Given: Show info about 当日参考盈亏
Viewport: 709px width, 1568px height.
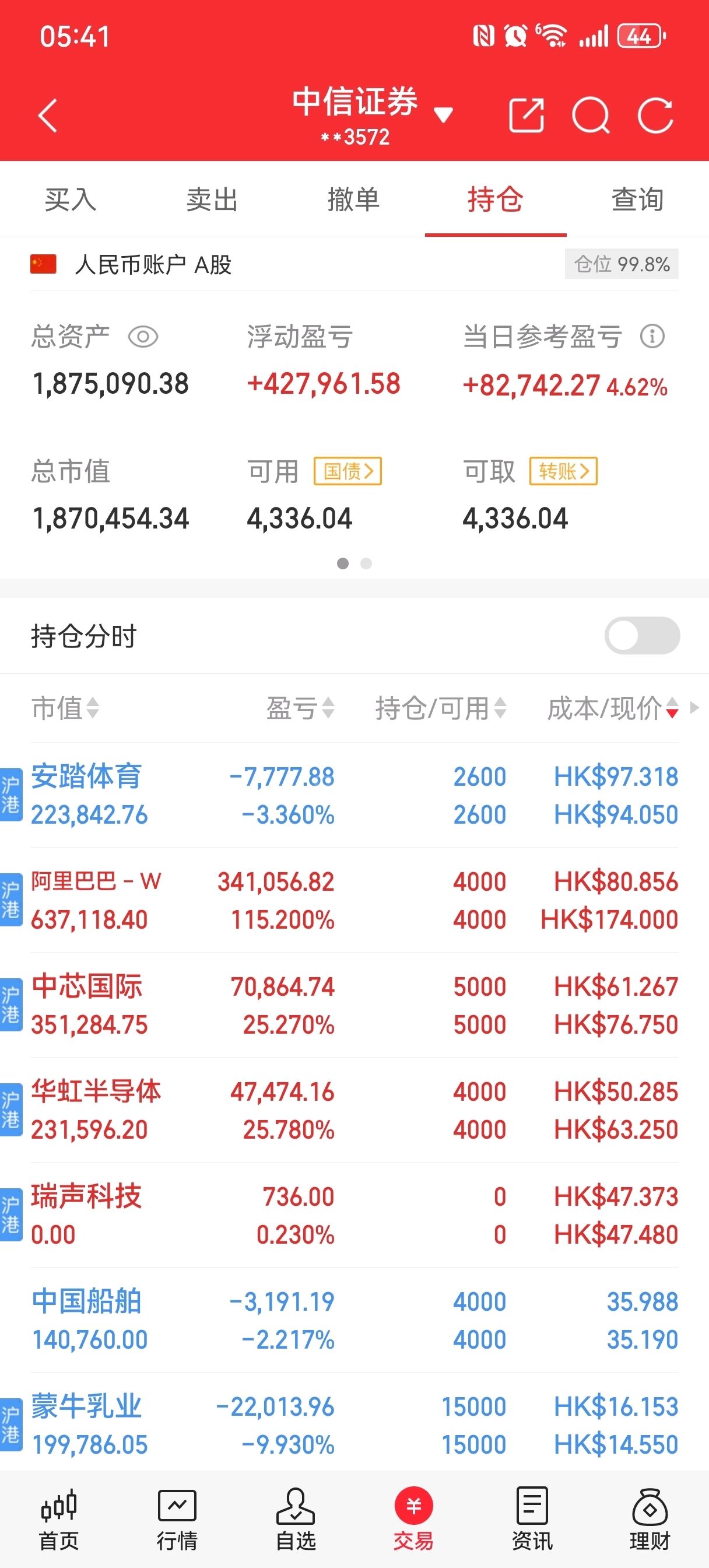Looking at the screenshot, I should click(x=652, y=336).
